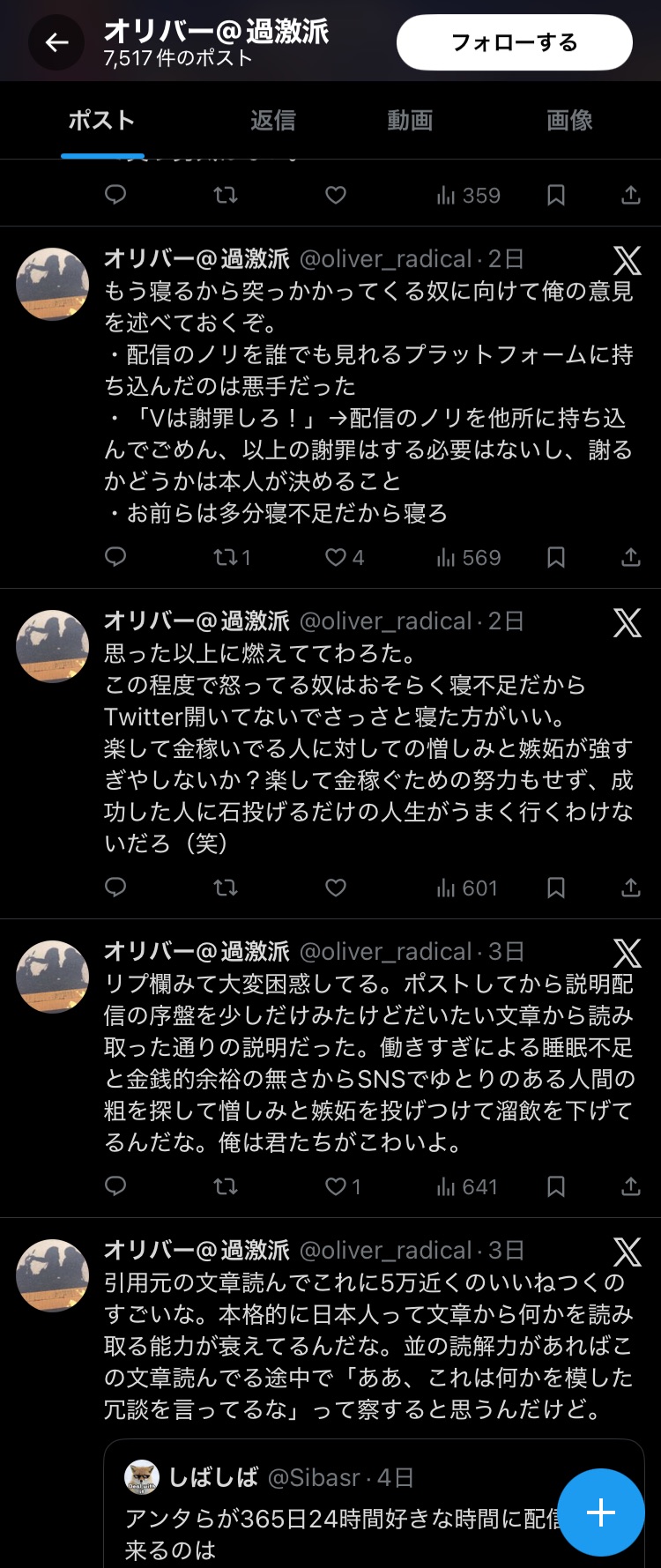Like the post starting with リプ欄みて

point(336,1186)
